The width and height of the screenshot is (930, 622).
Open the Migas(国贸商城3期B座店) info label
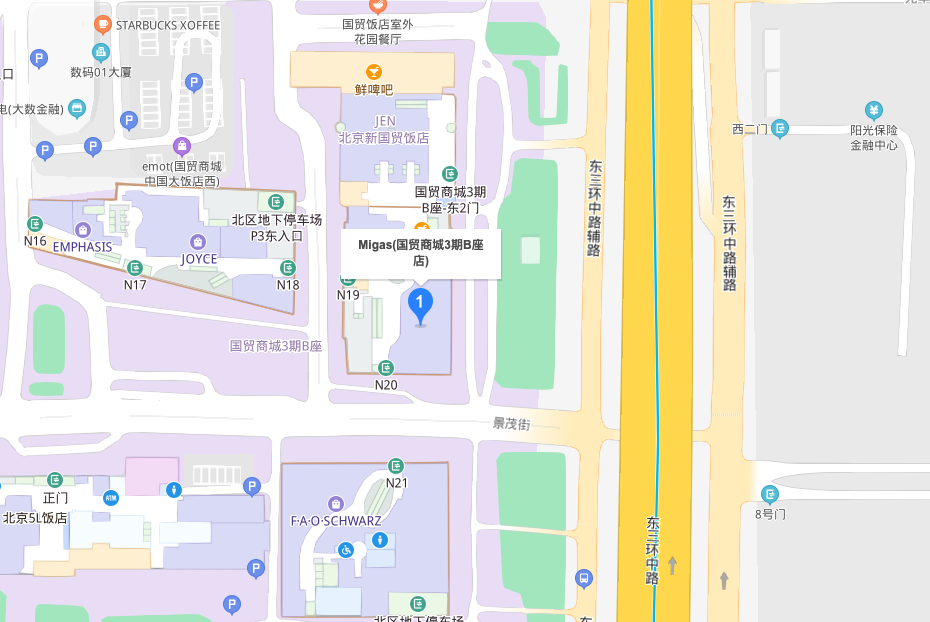pyautogui.click(x=421, y=253)
